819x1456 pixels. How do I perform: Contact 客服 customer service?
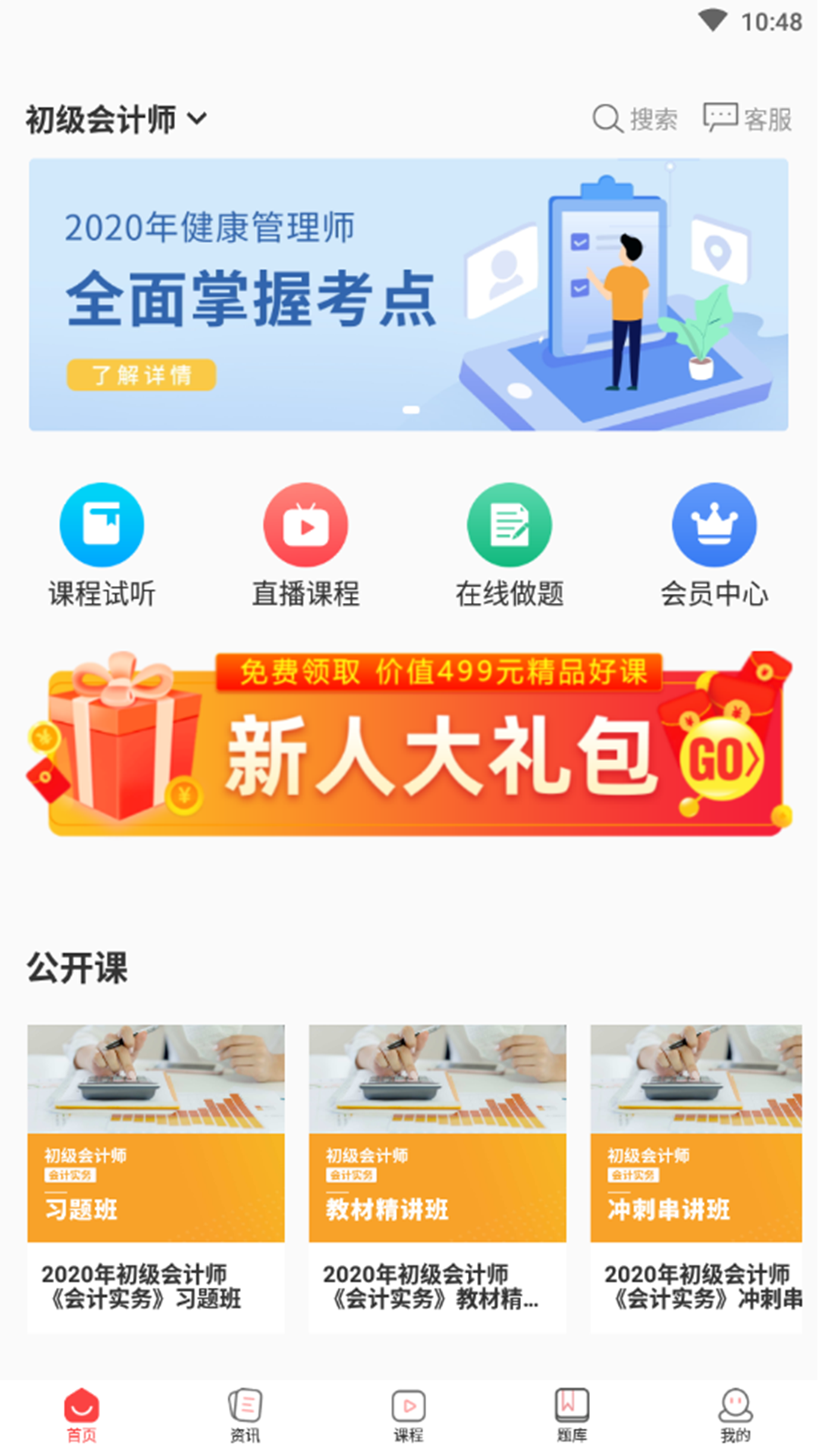click(x=748, y=119)
